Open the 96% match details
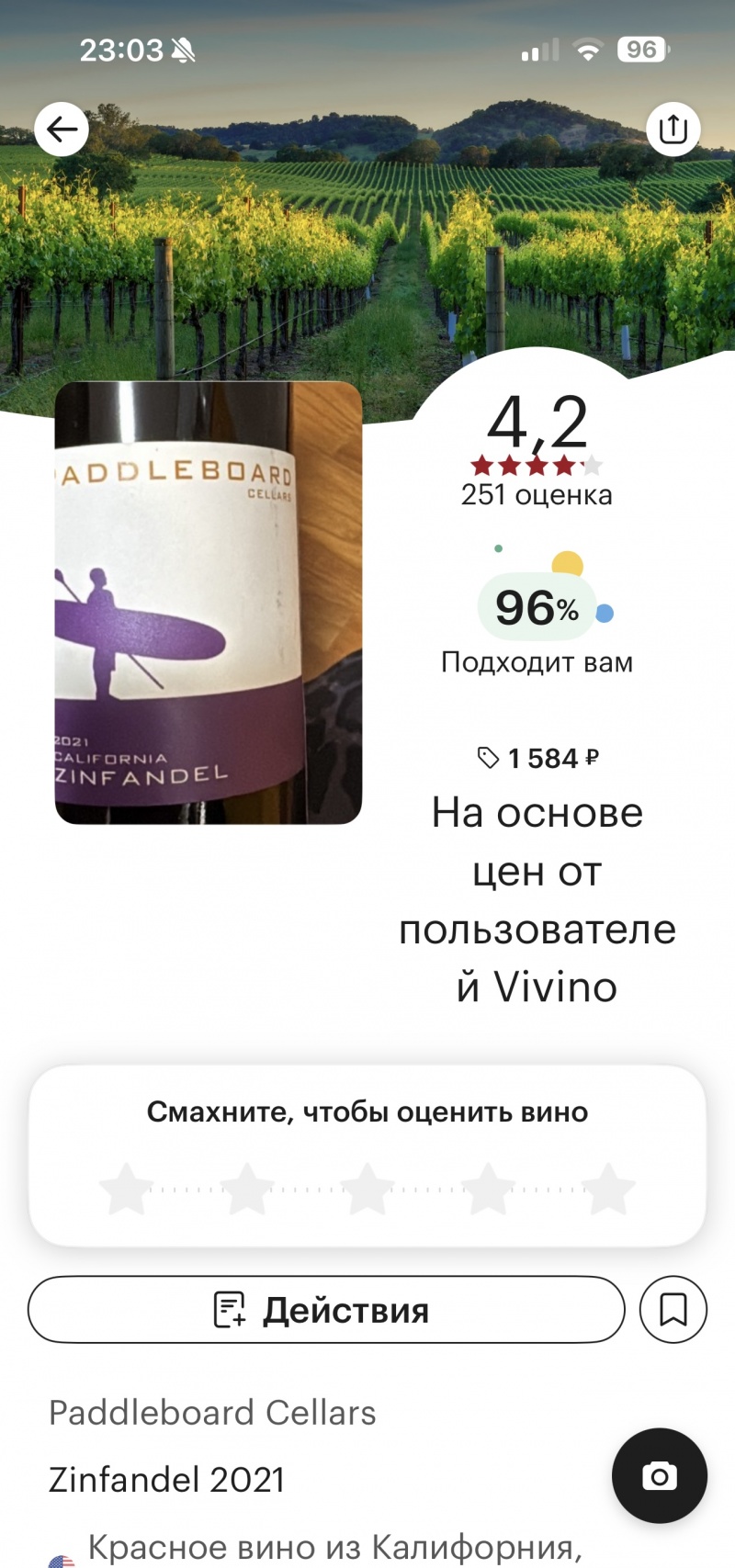This screenshot has width=735, height=1568. click(x=537, y=608)
